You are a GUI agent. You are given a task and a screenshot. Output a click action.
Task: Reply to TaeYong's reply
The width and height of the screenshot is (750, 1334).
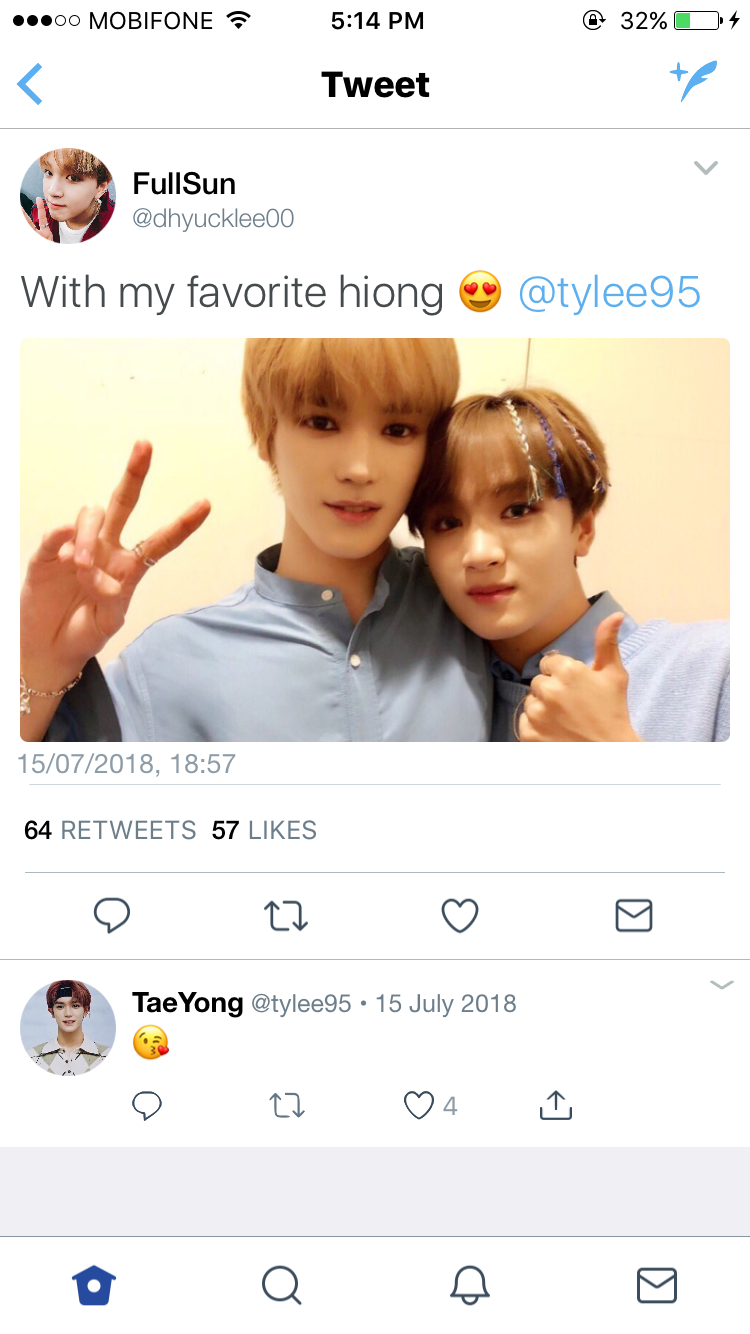pyautogui.click(x=147, y=1105)
